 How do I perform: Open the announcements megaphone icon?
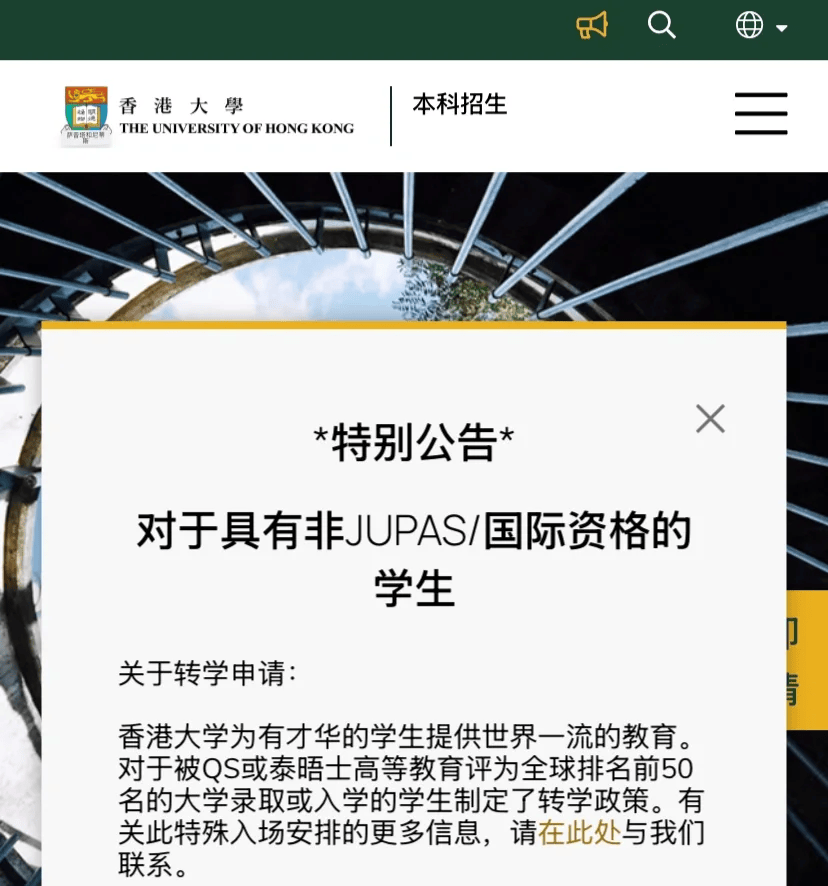[x=592, y=26]
